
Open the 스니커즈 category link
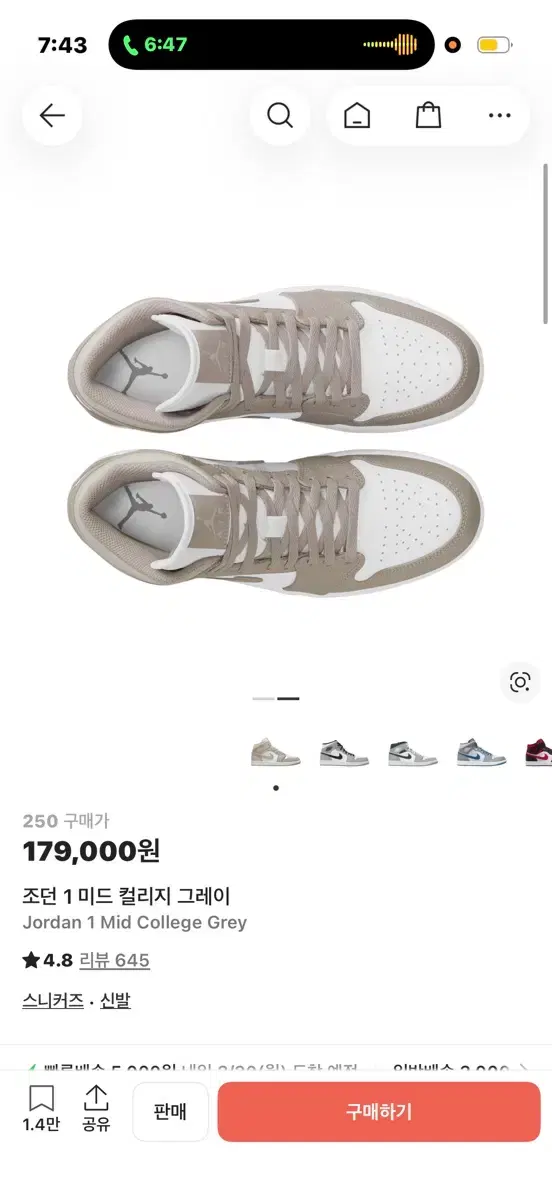[53, 1000]
